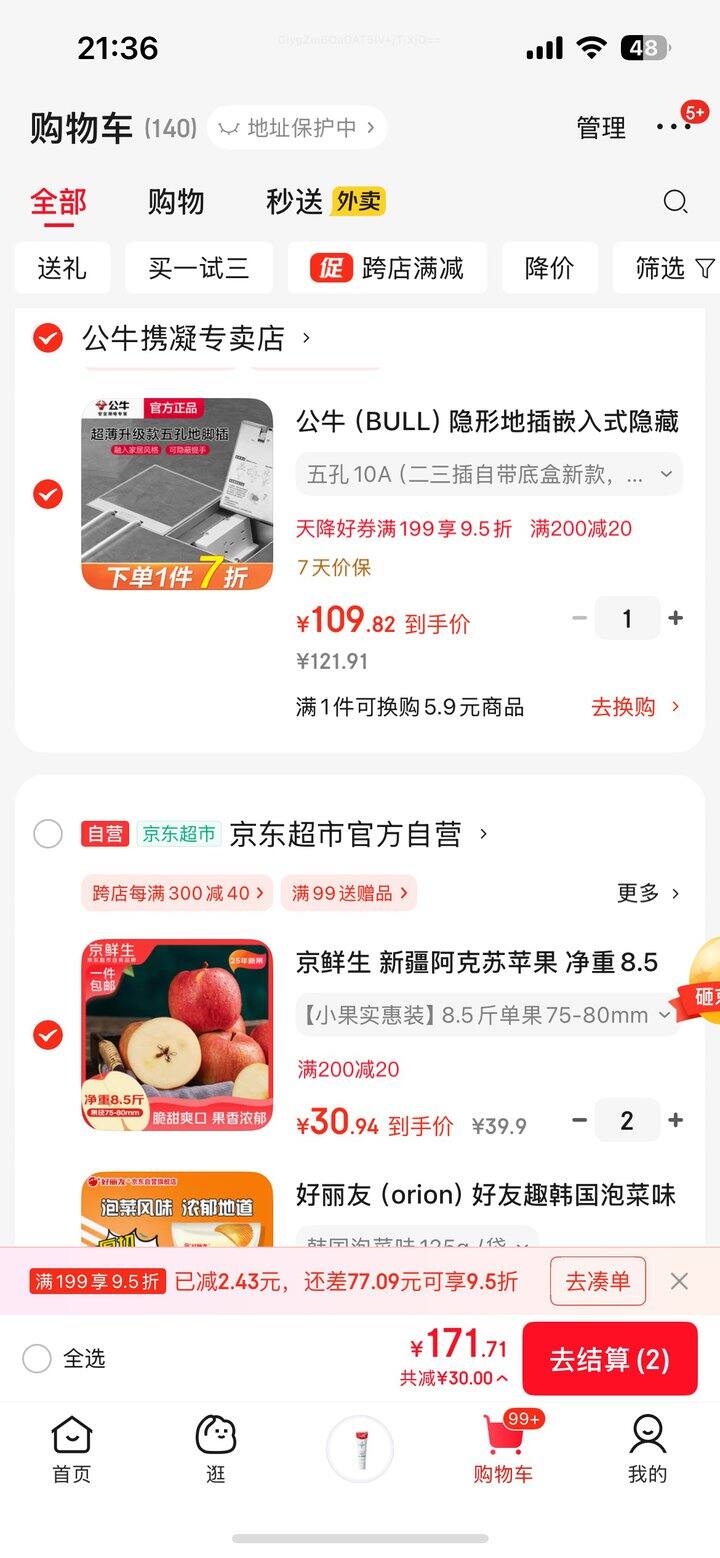The width and height of the screenshot is (720, 1558).
Task: Tap 去凑单 to add more items
Action: [x=598, y=1281]
